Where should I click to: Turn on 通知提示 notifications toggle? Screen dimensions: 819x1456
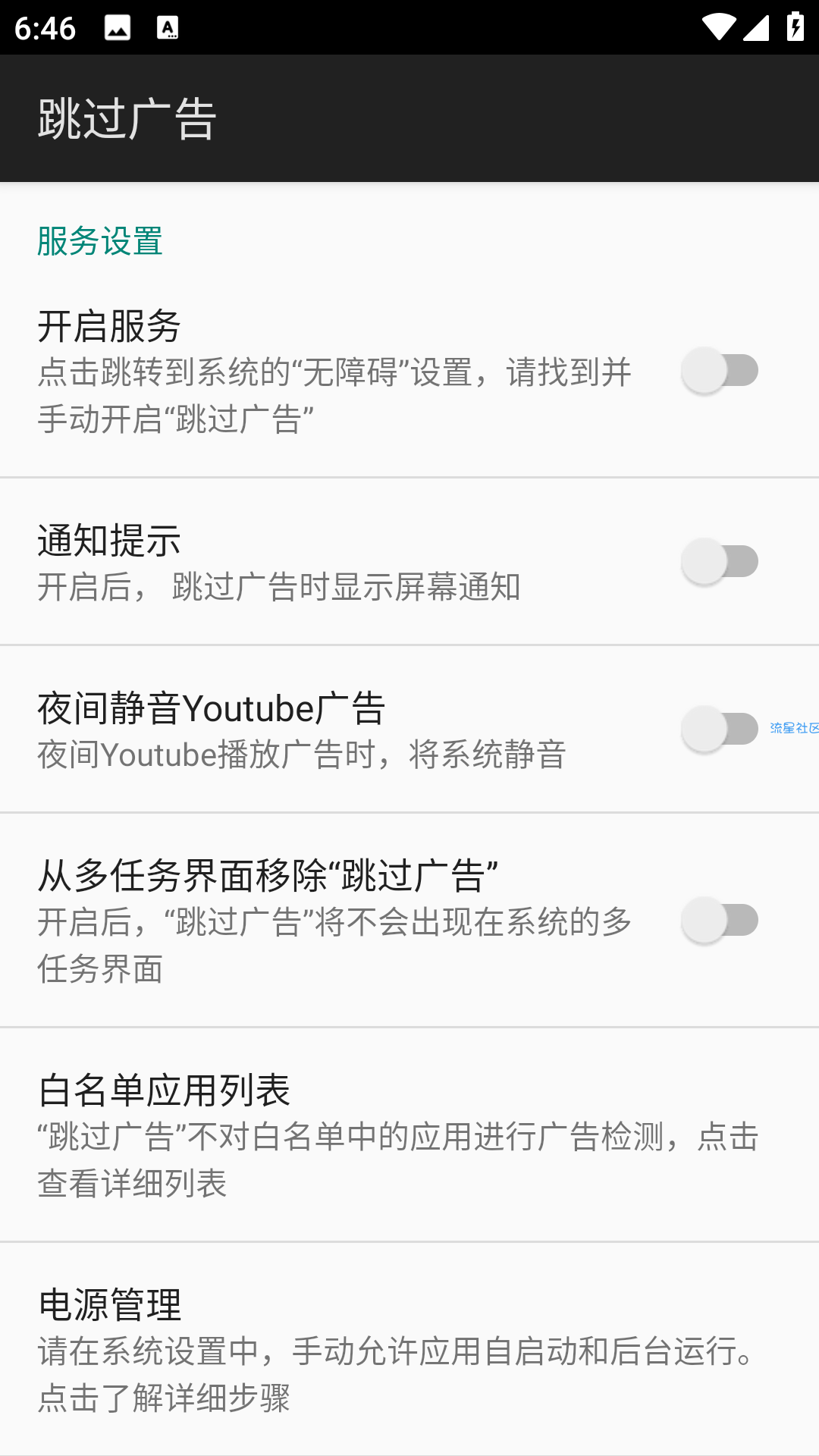(720, 562)
